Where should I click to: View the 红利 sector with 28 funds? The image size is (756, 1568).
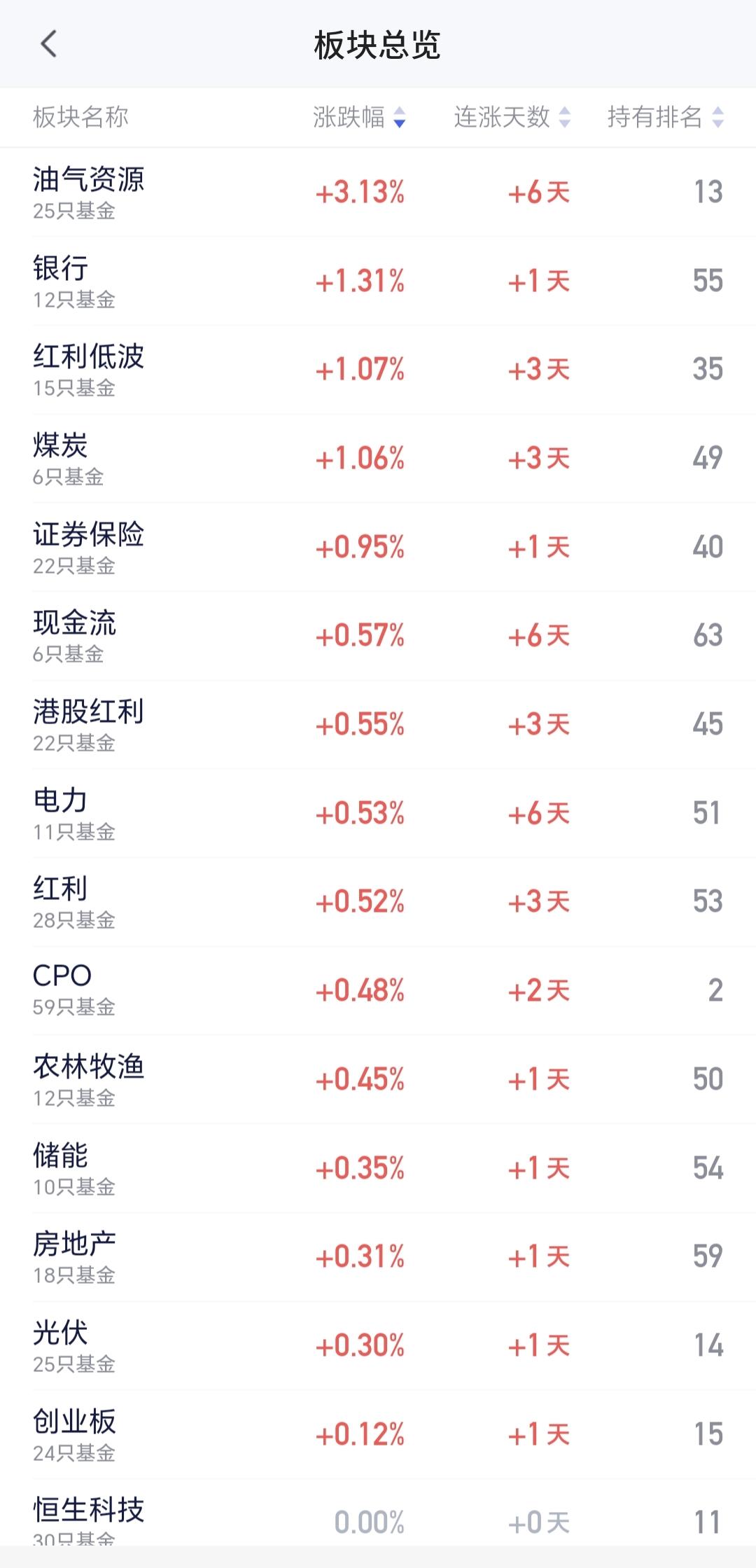tap(61, 901)
